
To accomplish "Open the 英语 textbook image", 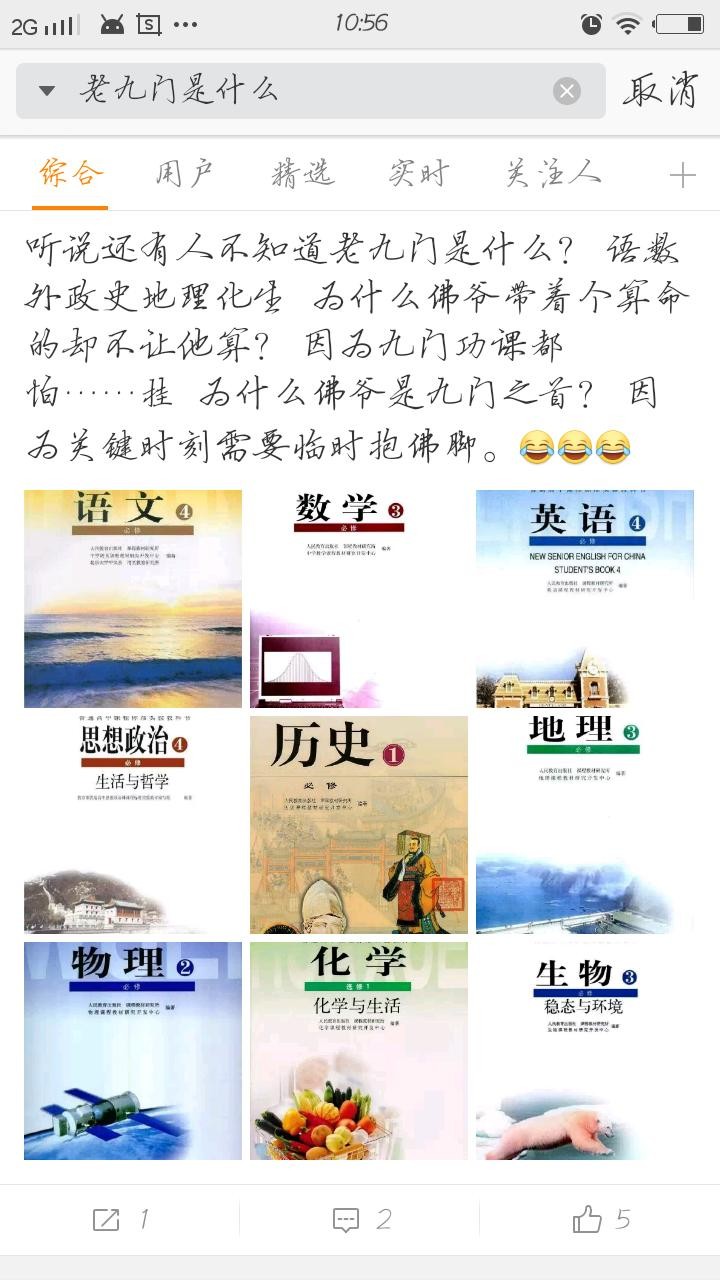I will 585,598.
